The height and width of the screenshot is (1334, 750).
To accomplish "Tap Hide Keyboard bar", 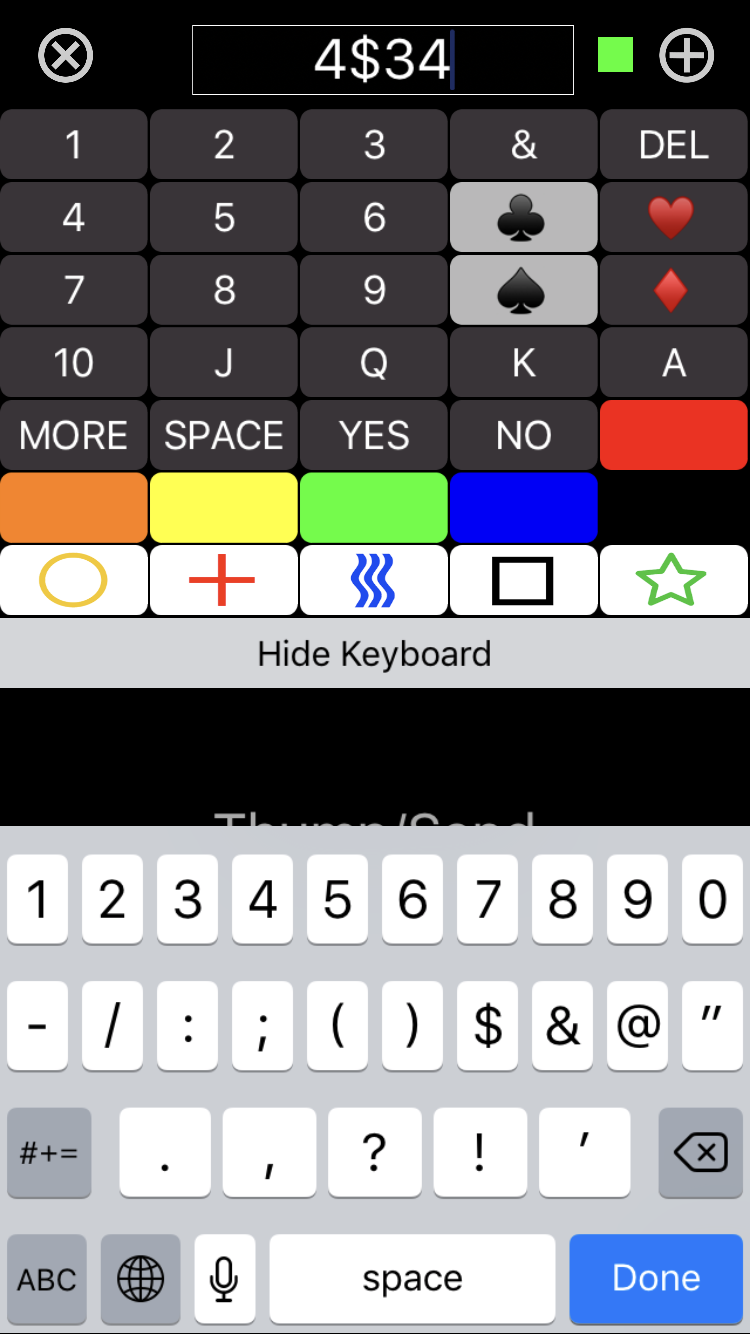I will point(375,653).
